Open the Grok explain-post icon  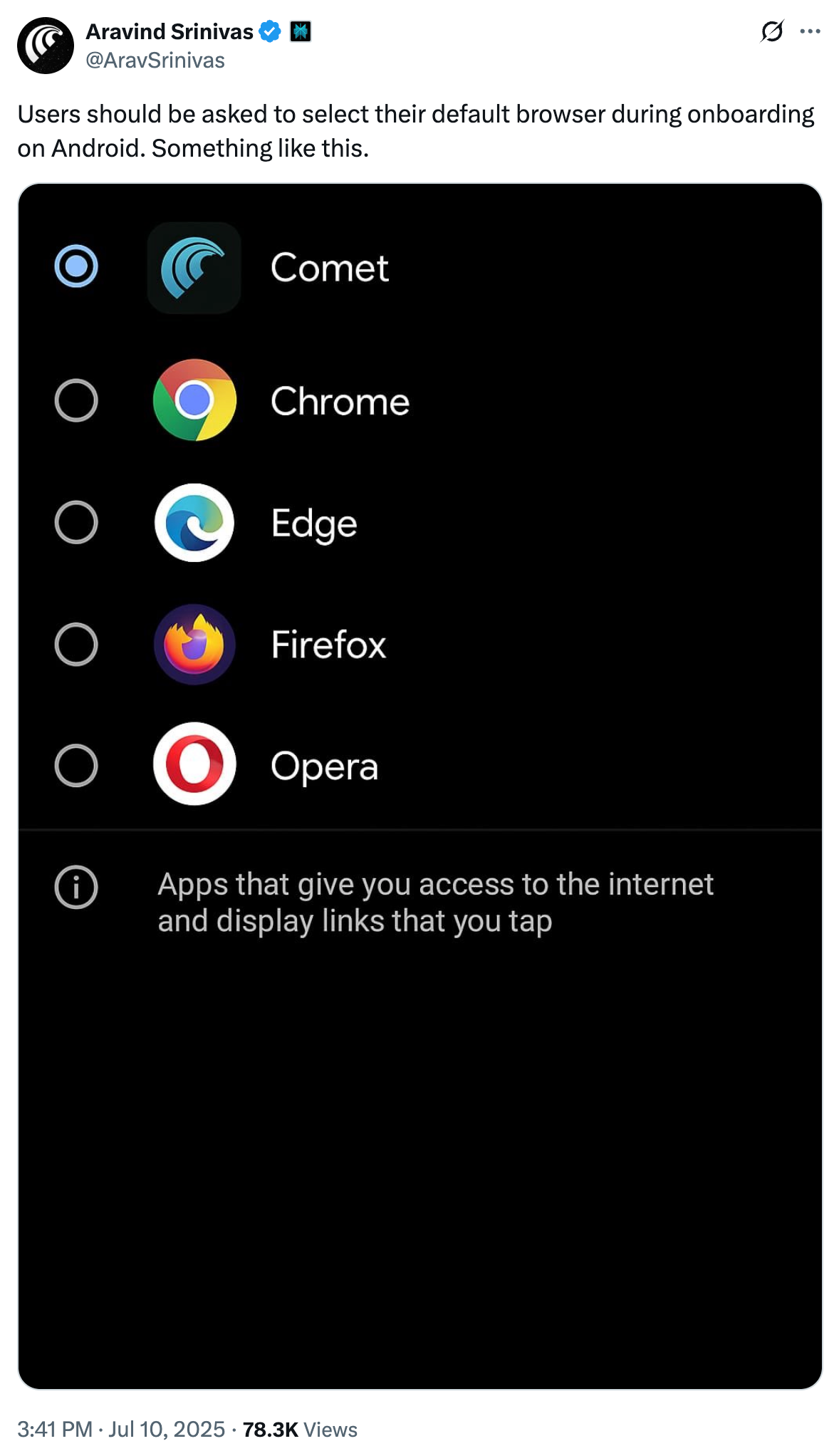pos(772,31)
